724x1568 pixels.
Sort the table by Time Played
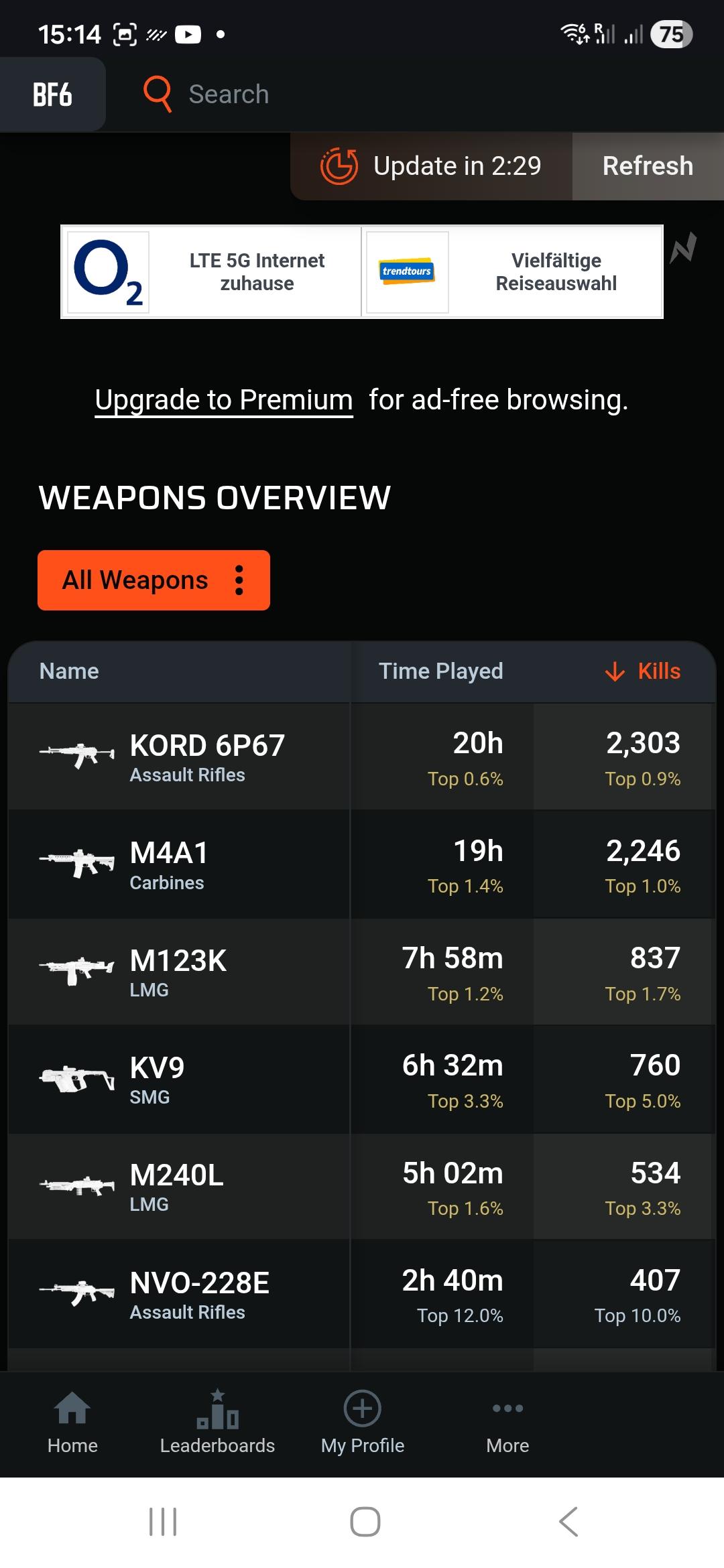tap(440, 671)
